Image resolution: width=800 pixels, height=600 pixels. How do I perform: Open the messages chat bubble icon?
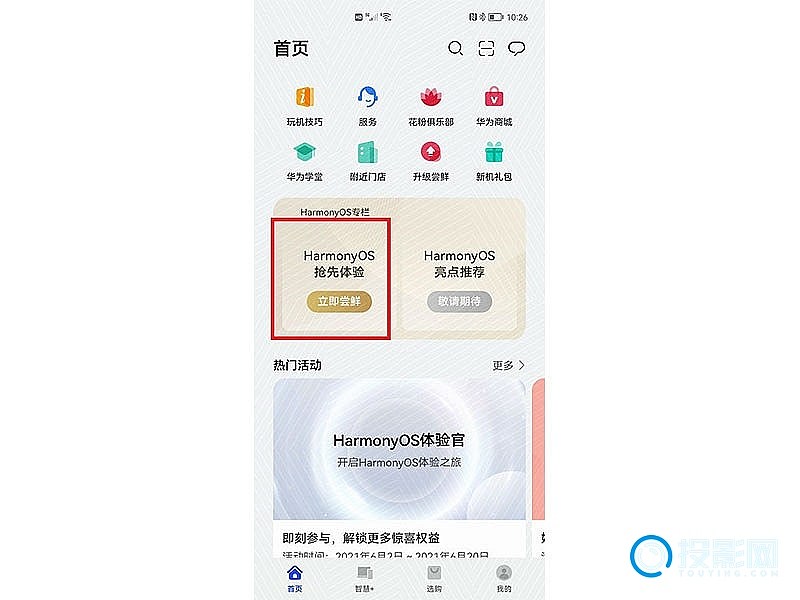coord(517,49)
